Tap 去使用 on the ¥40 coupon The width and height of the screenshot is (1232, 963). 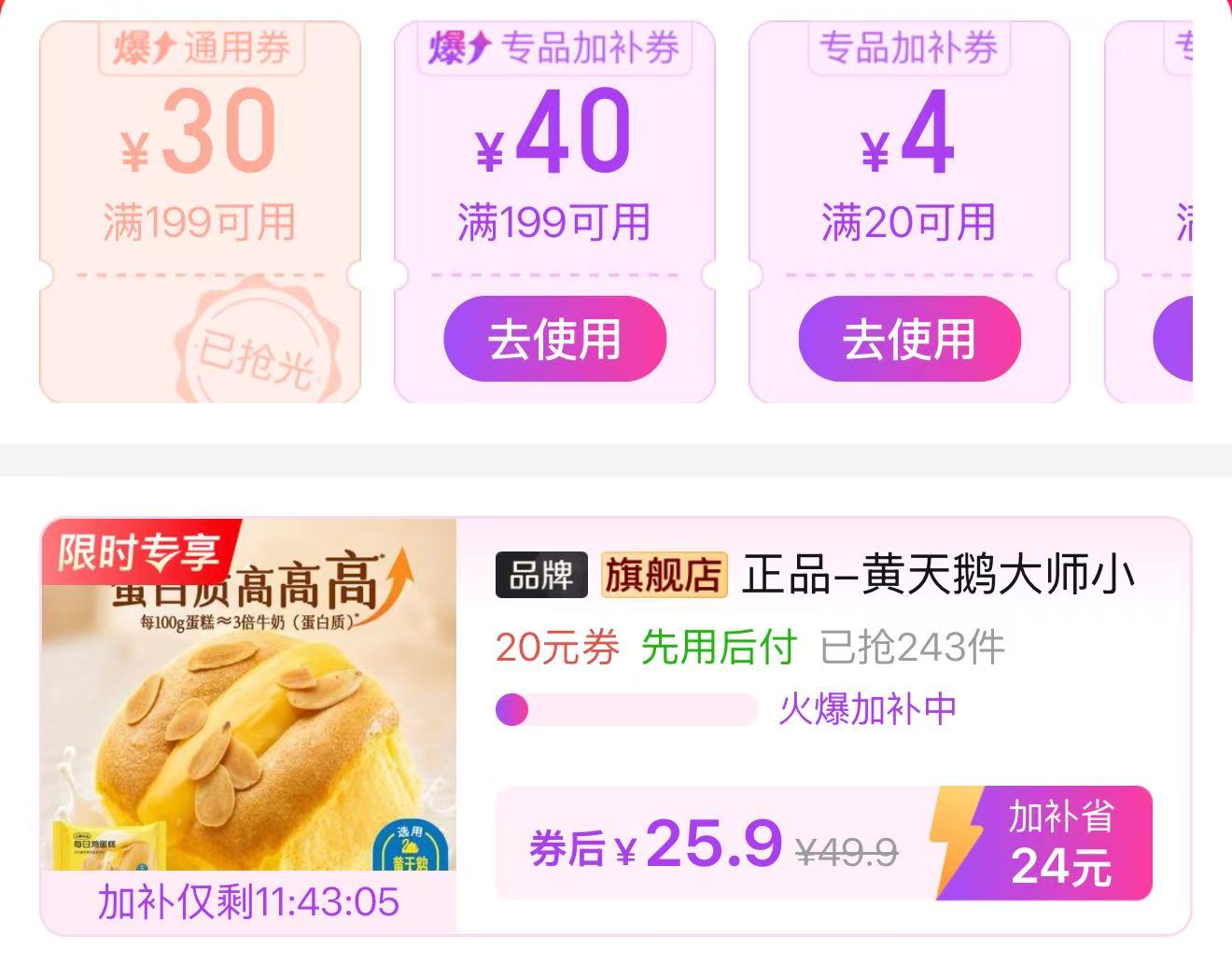[x=554, y=338]
